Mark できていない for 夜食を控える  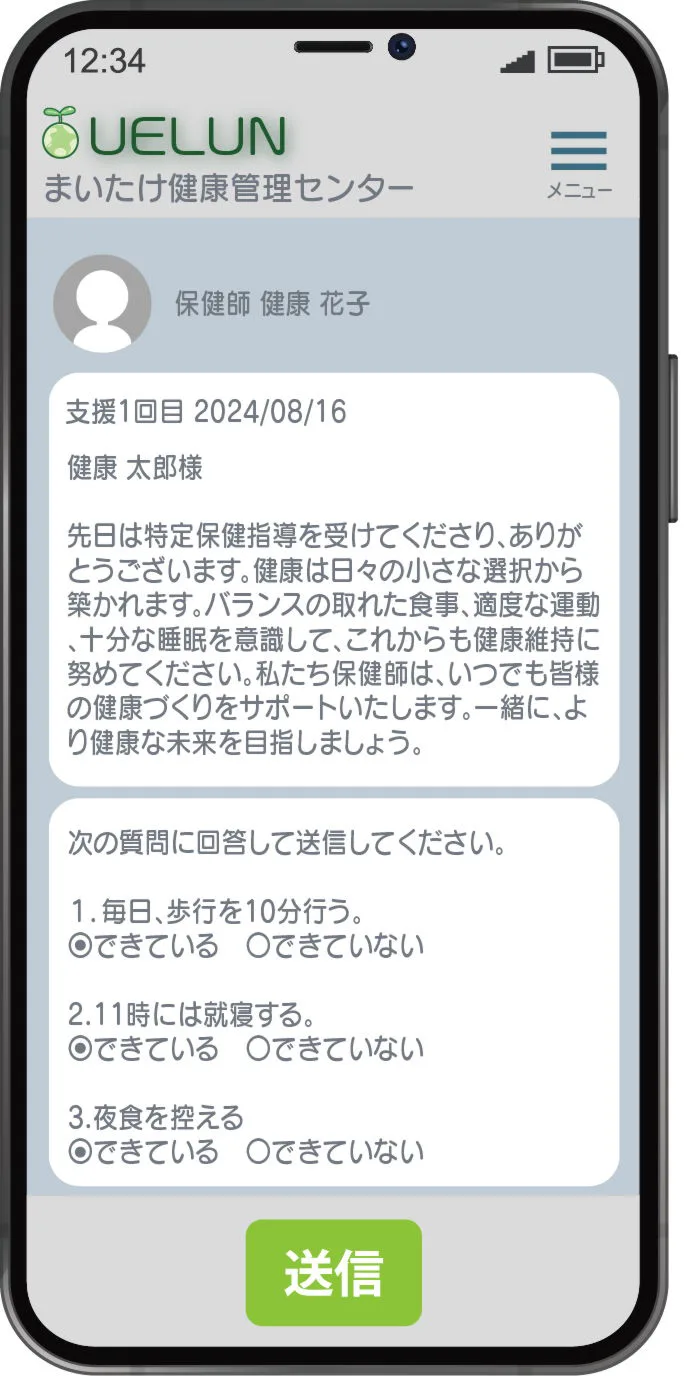[x=259, y=1152]
